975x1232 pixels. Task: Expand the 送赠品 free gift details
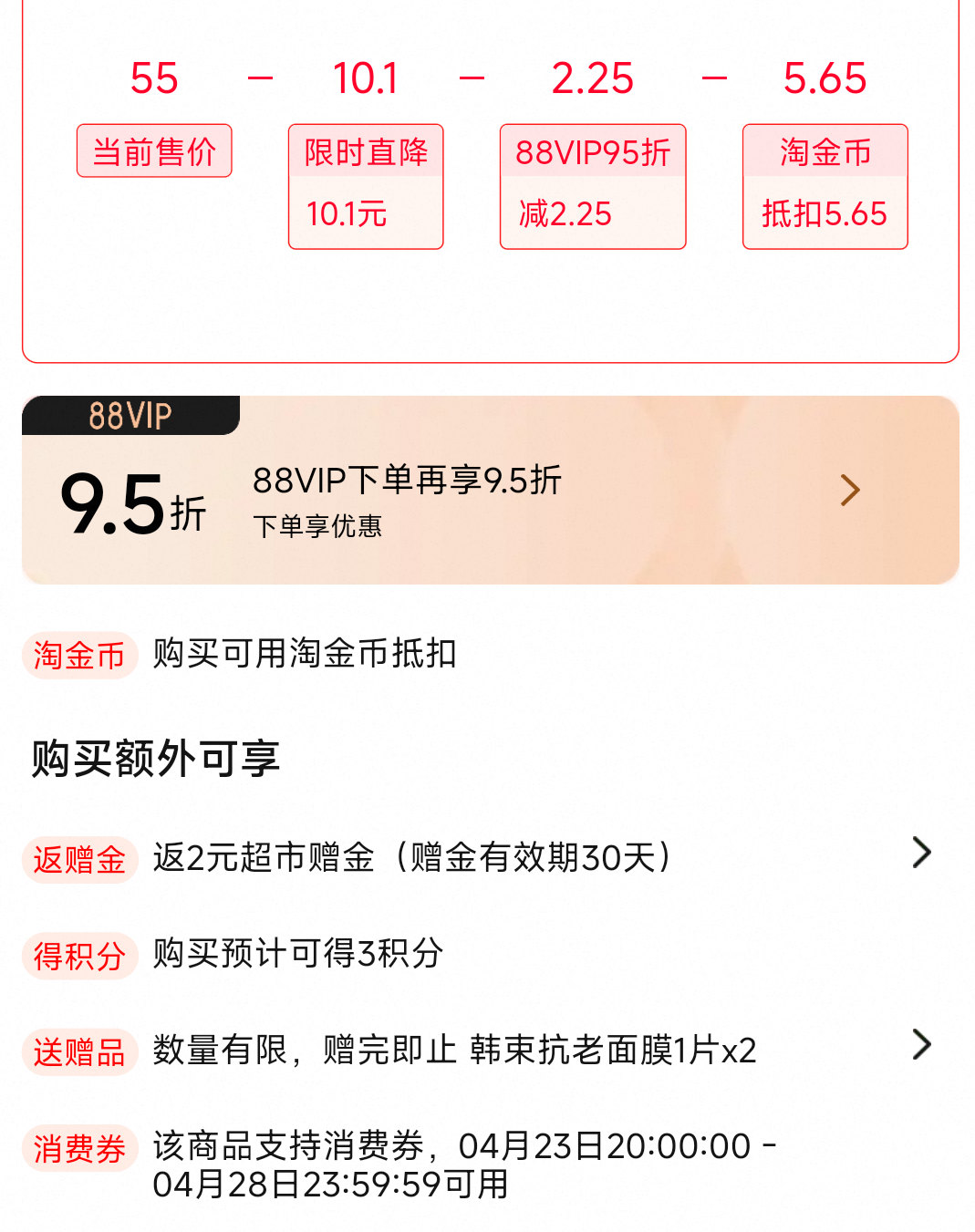(x=920, y=1044)
